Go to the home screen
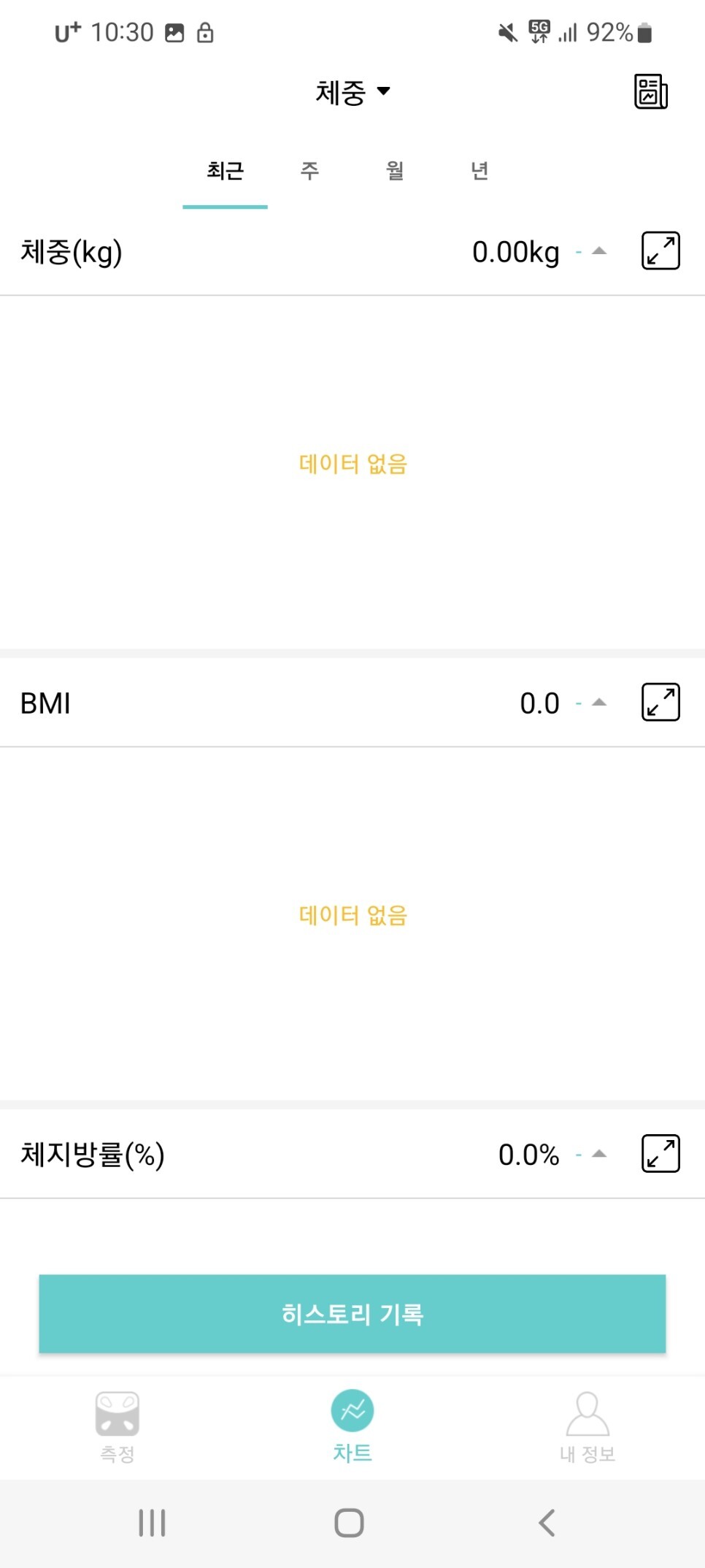 [x=349, y=1523]
